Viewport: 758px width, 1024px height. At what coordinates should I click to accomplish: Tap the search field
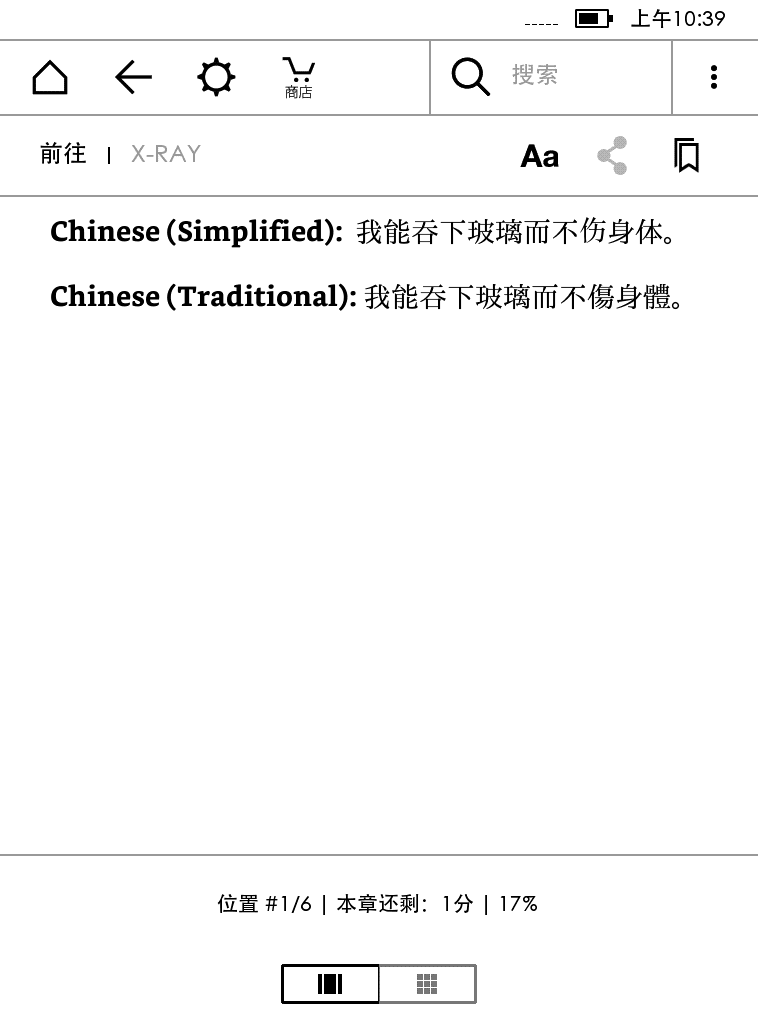click(x=560, y=76)
